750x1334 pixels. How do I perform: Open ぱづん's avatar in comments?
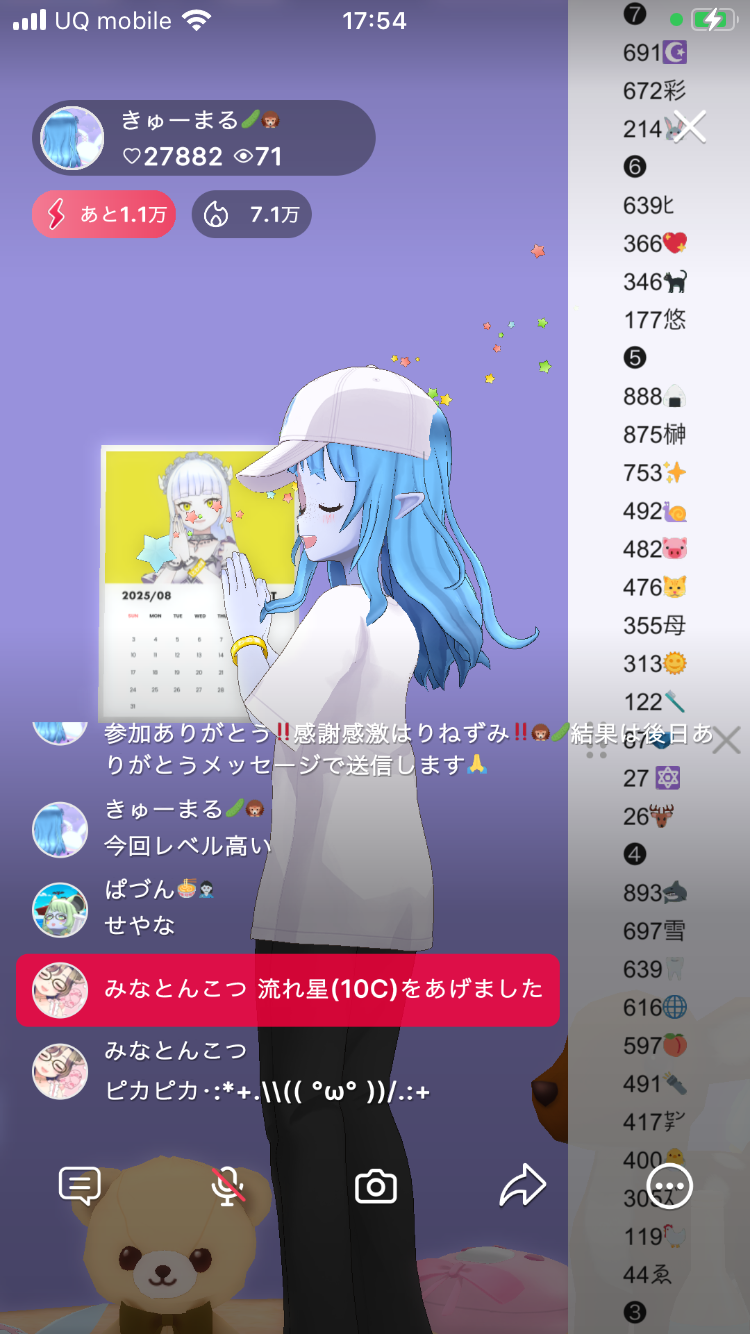60,909
